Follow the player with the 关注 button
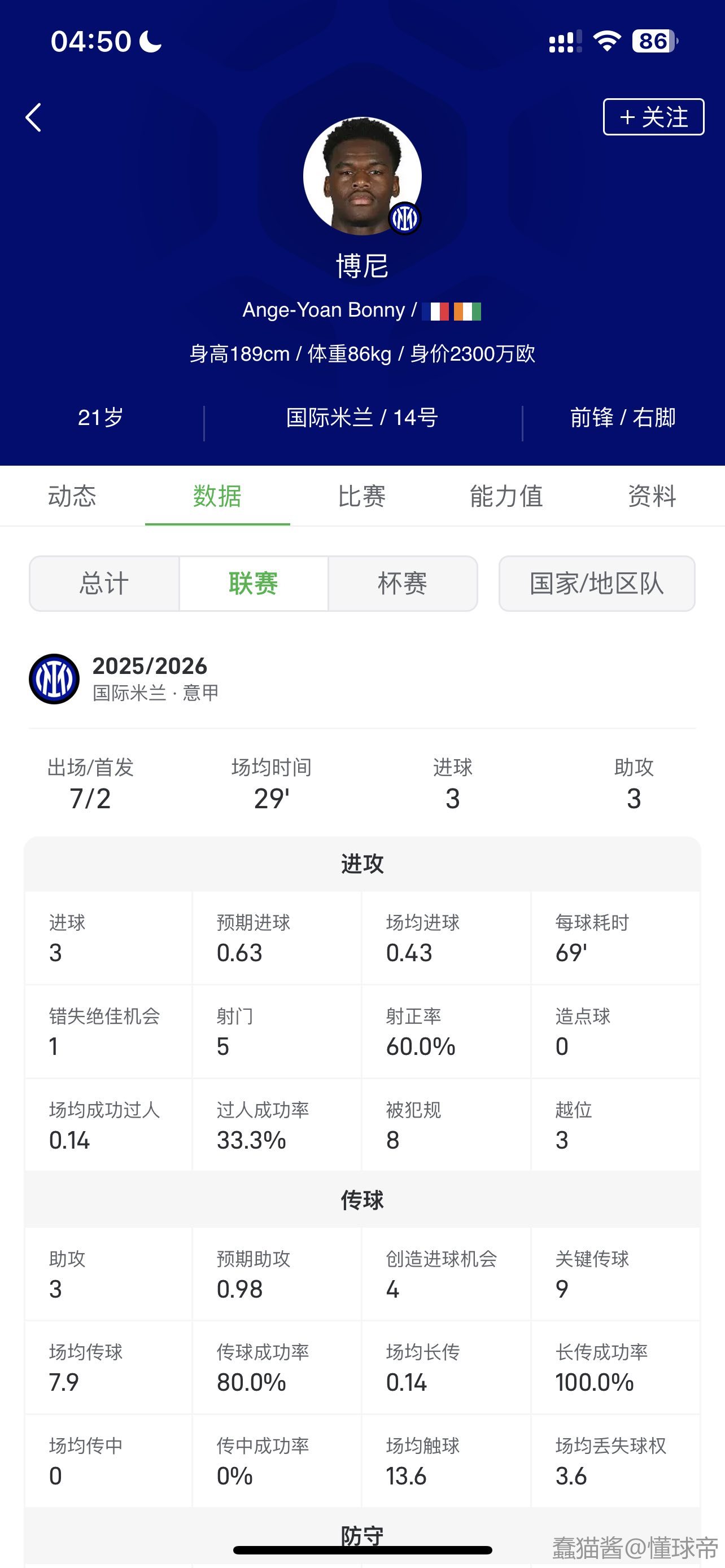The width and height of the screenshot is (725, 1568). click(x=653, y=117)
